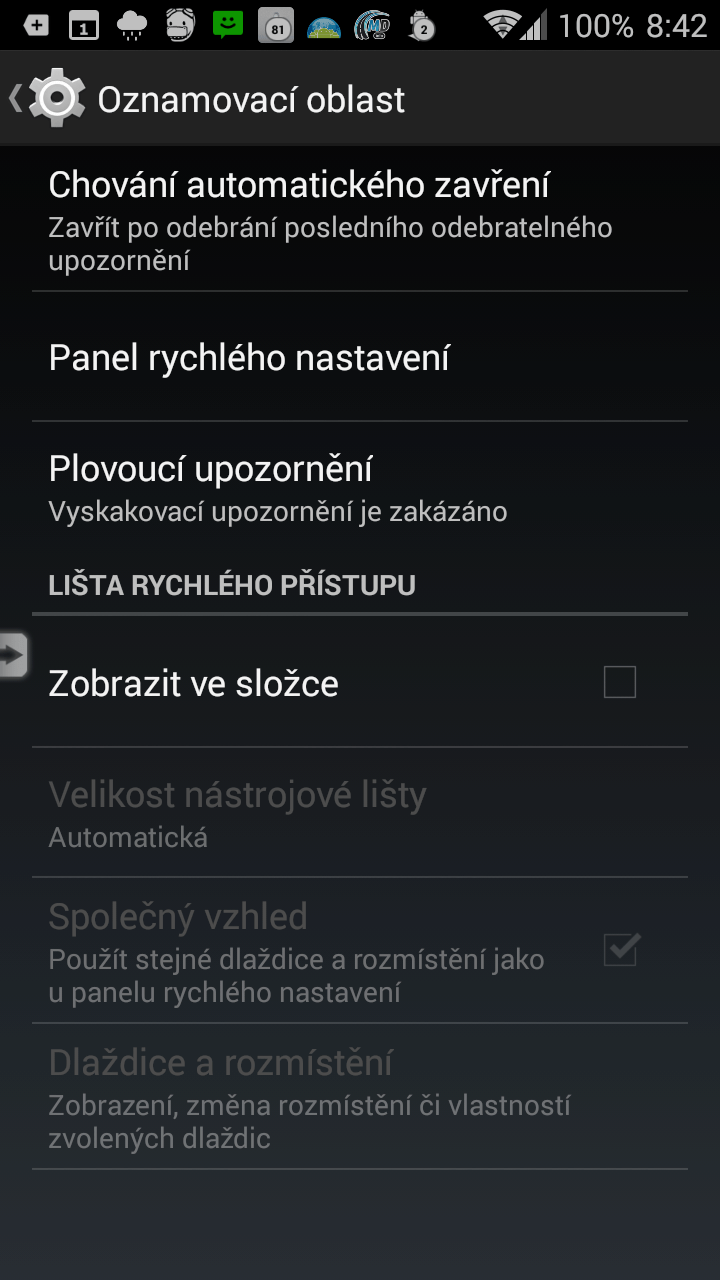Viewport: 720px width, 1280px height.
Task: Open Panel rychlého nastavení
Action: tap(360, 357)
